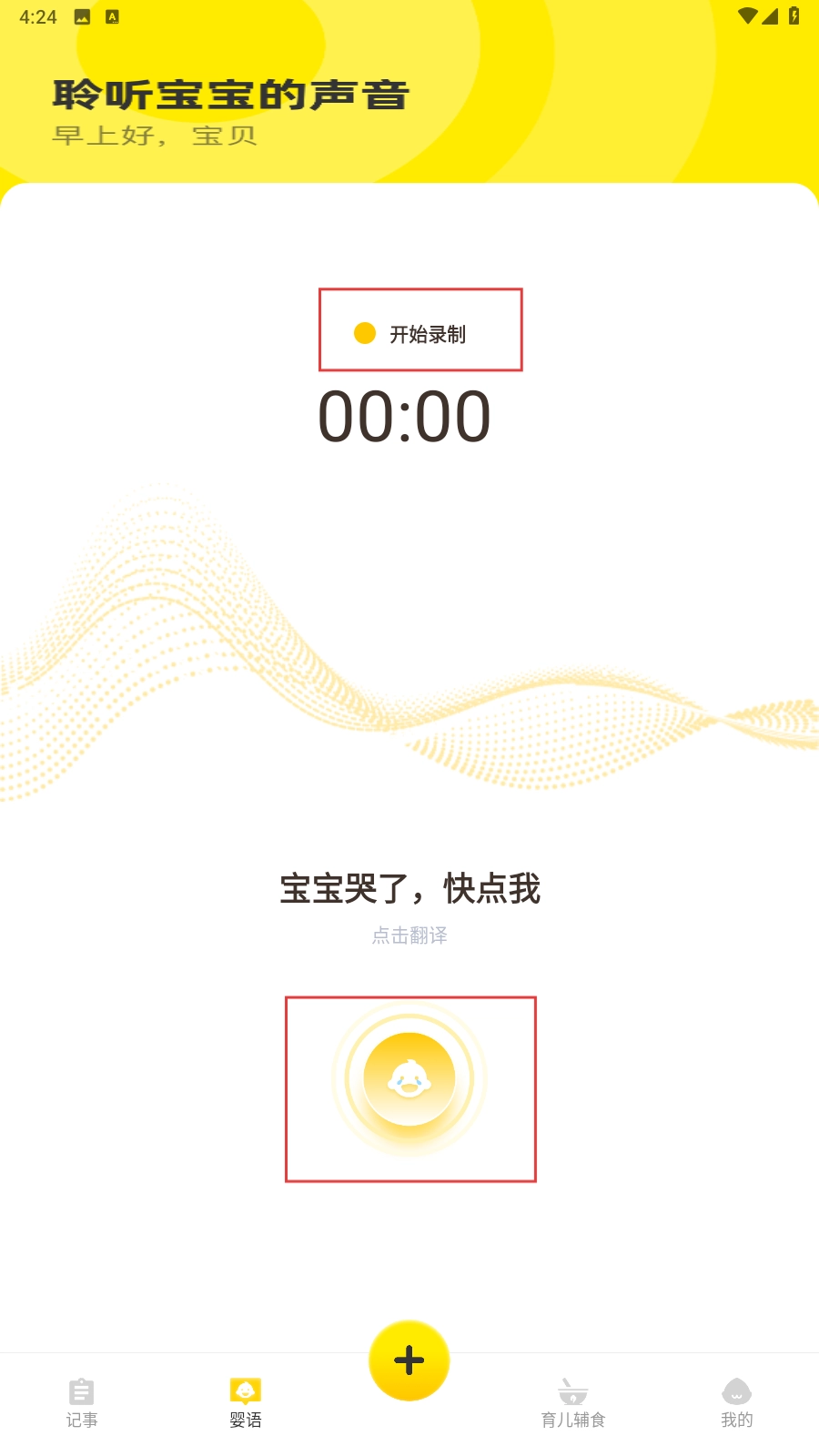
Task: Open the 育儿辅食 tab
Action: [x=573, y=1402]
